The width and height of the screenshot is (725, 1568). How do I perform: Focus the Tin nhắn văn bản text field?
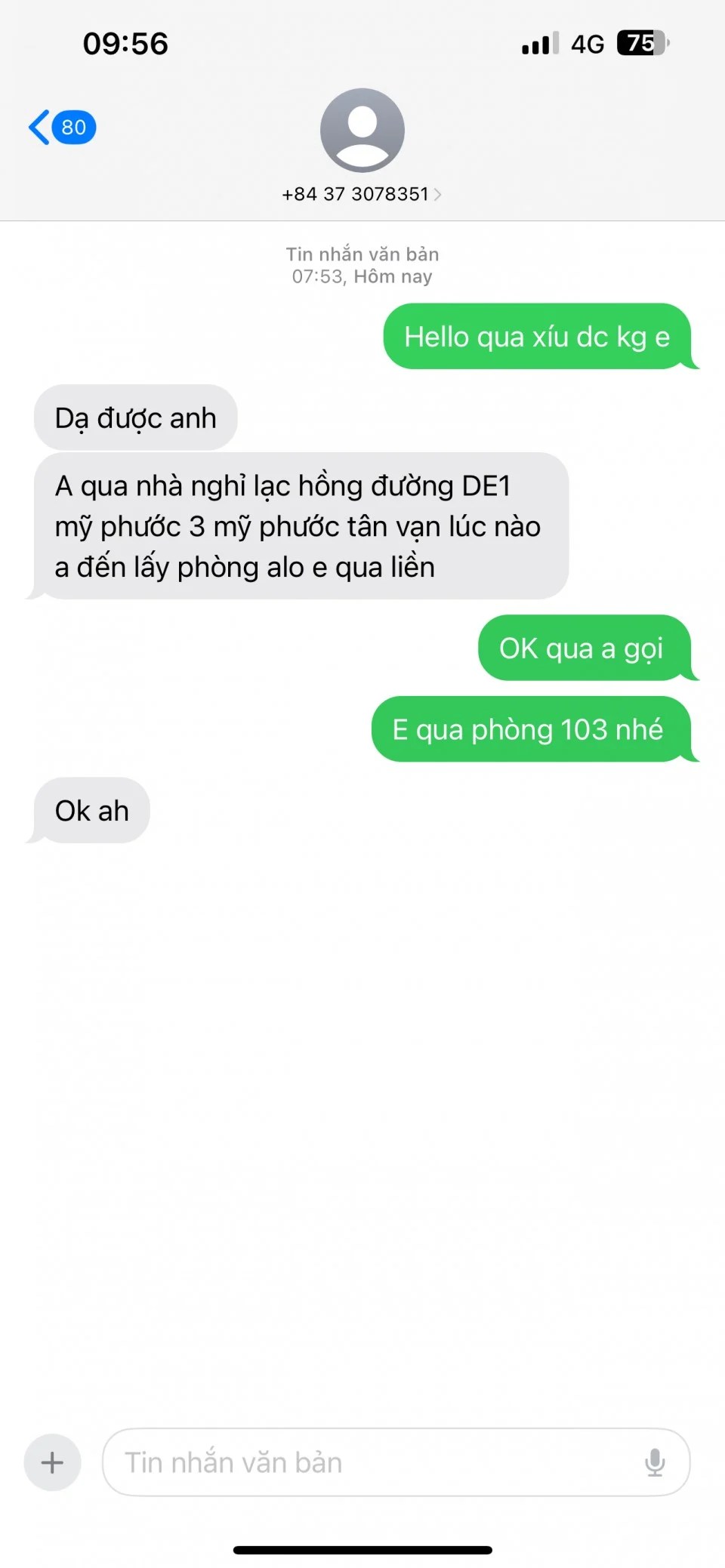tap(370, 1462)
